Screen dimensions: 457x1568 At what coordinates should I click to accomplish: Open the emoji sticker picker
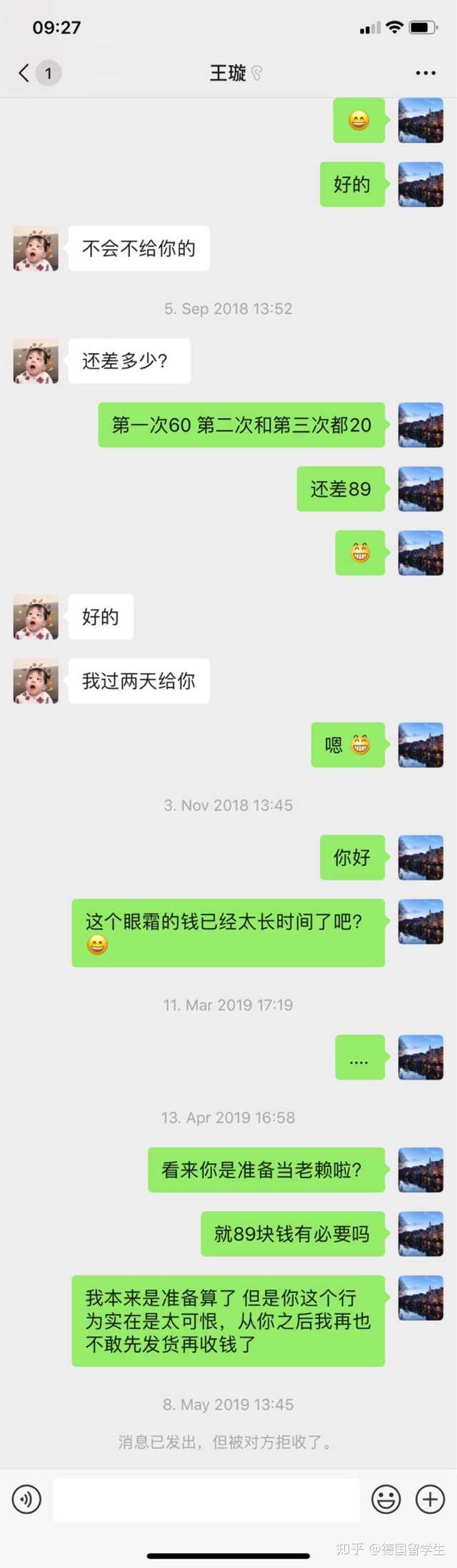tap(386, 1499)
